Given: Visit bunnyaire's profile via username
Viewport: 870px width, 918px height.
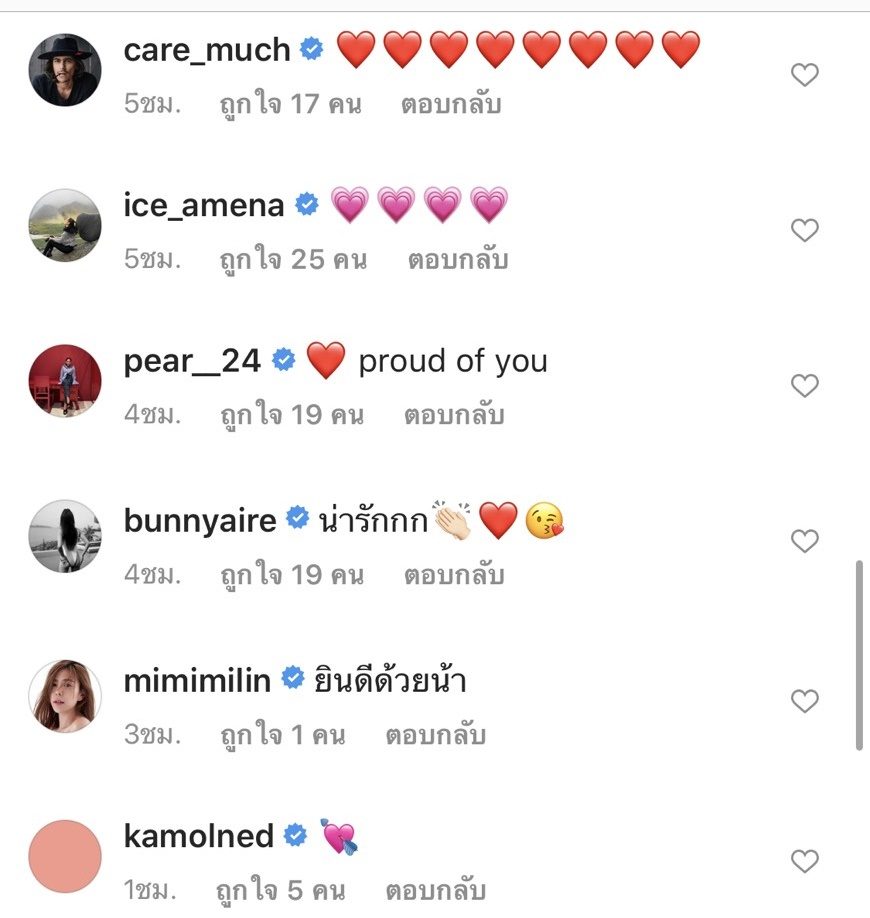Looking at the screenshot, I should click(200, 520).
